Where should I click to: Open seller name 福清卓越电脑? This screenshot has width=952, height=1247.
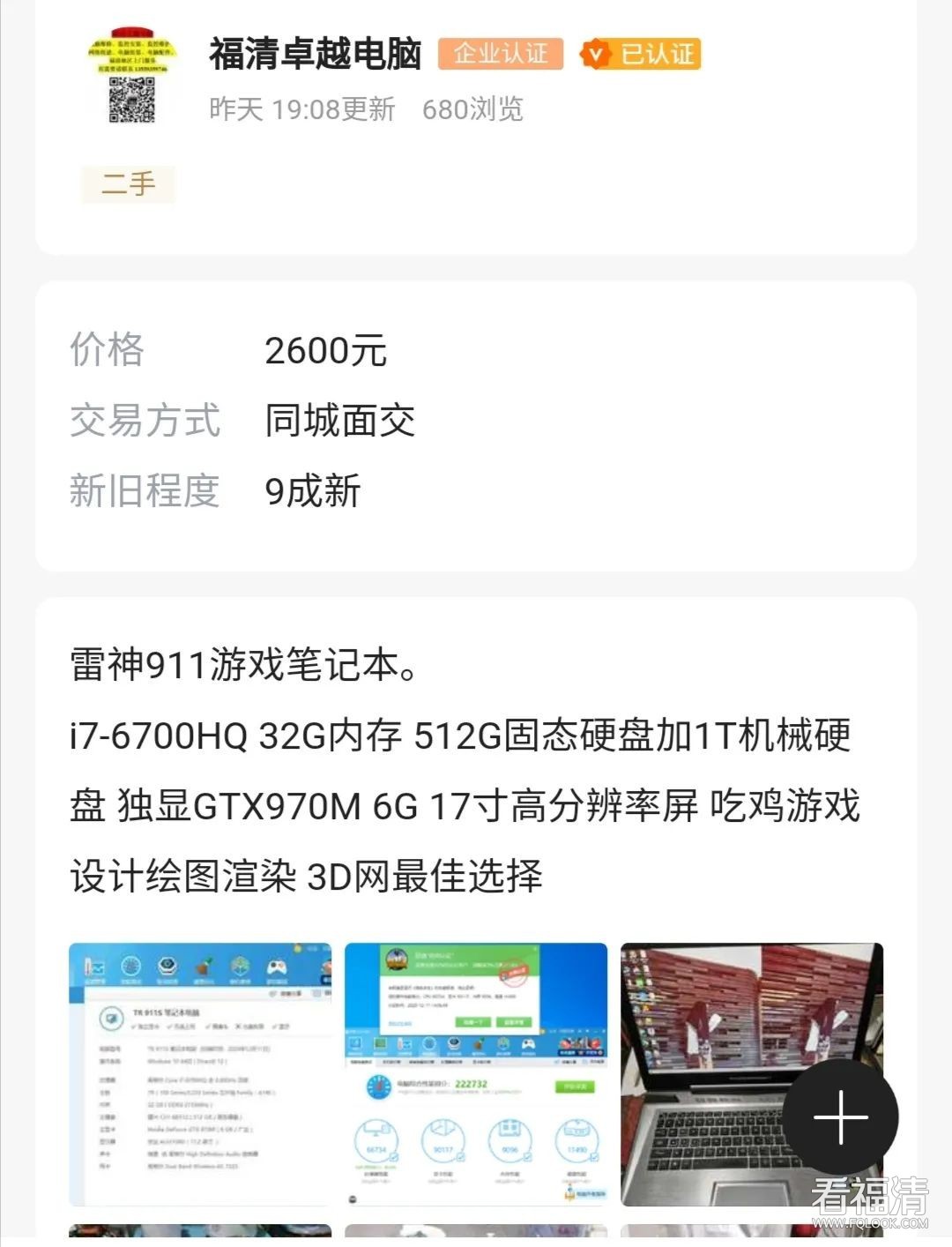(315, 54)
